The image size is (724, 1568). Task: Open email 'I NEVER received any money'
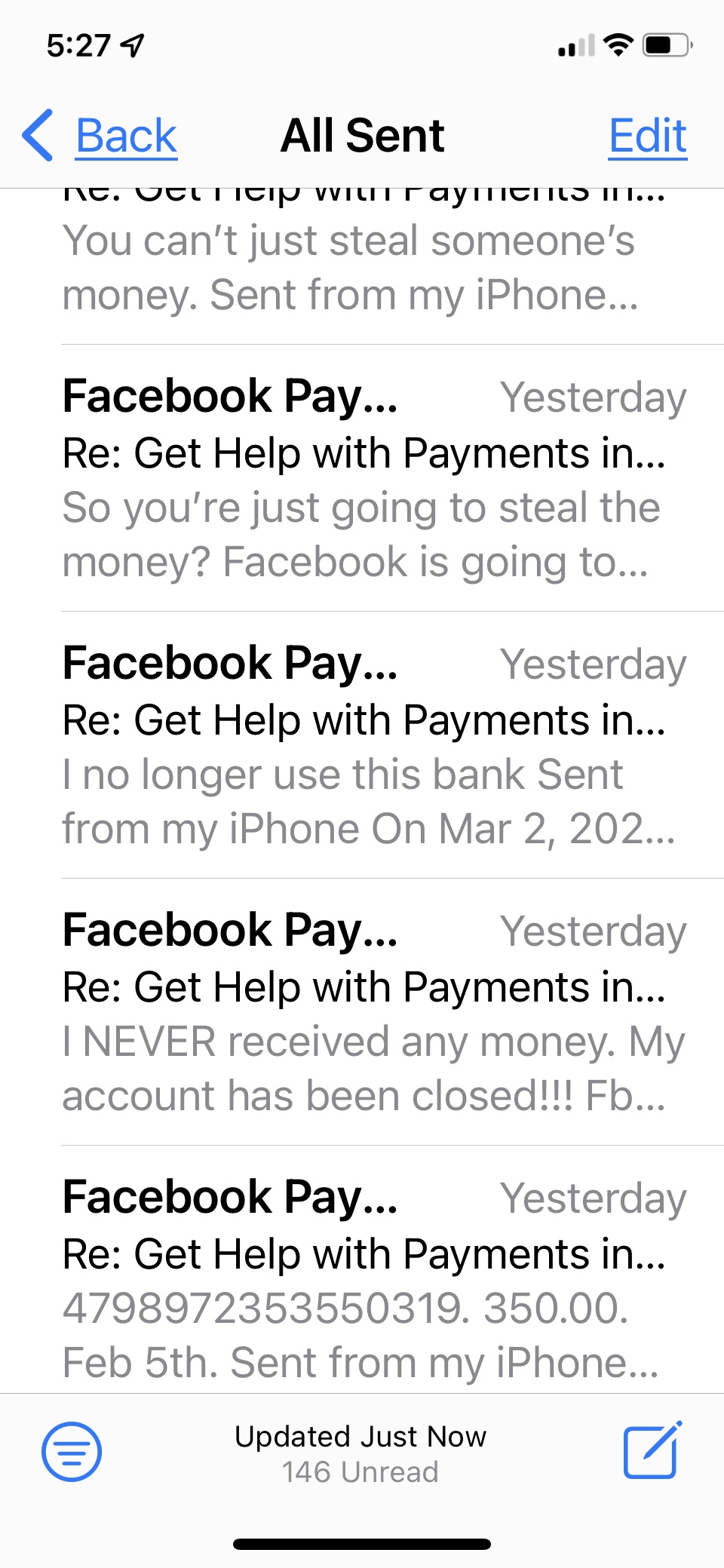pyautogui.click(x=362, y=1013)
